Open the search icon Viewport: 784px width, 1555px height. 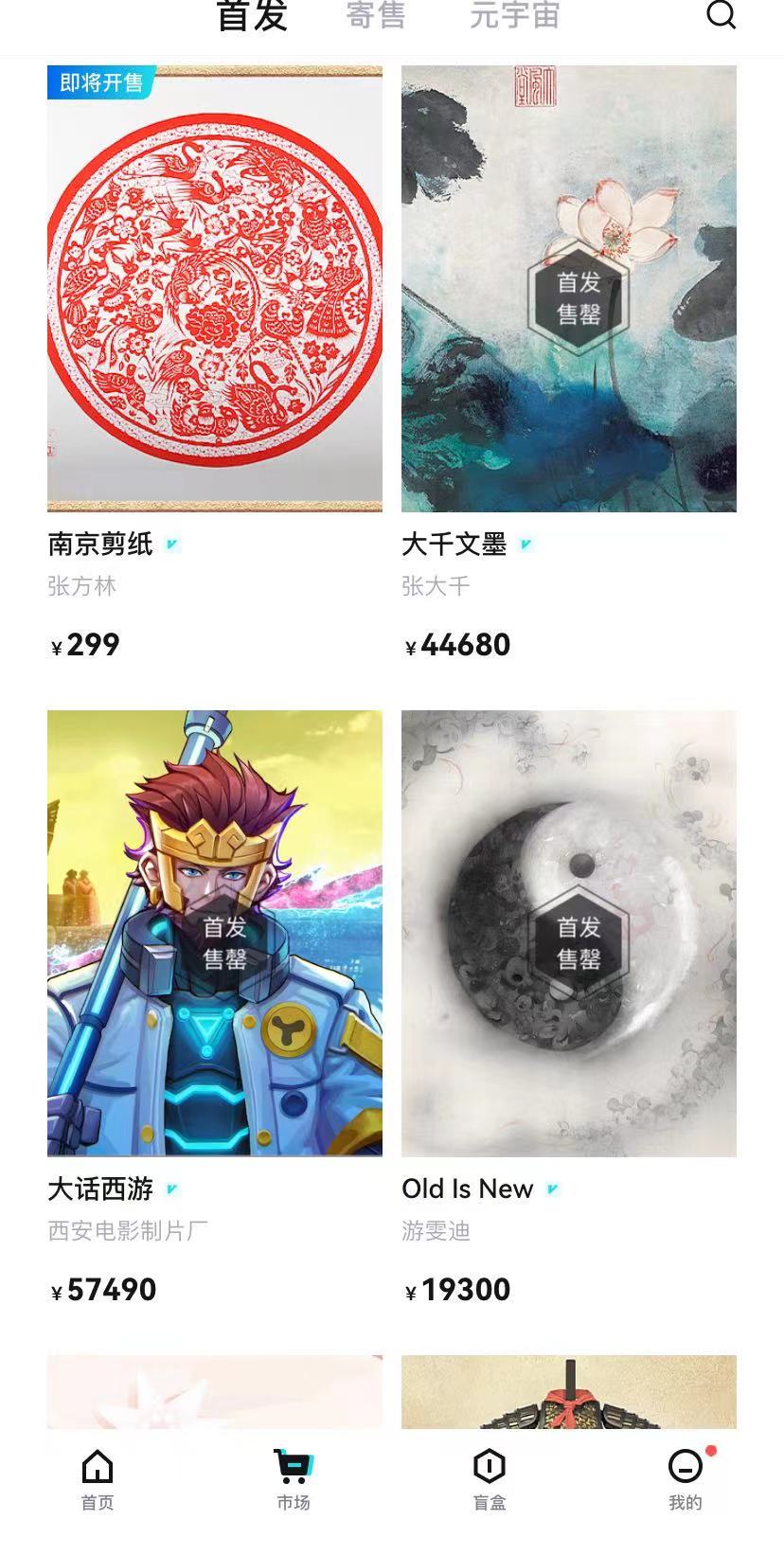click(721, 15)
